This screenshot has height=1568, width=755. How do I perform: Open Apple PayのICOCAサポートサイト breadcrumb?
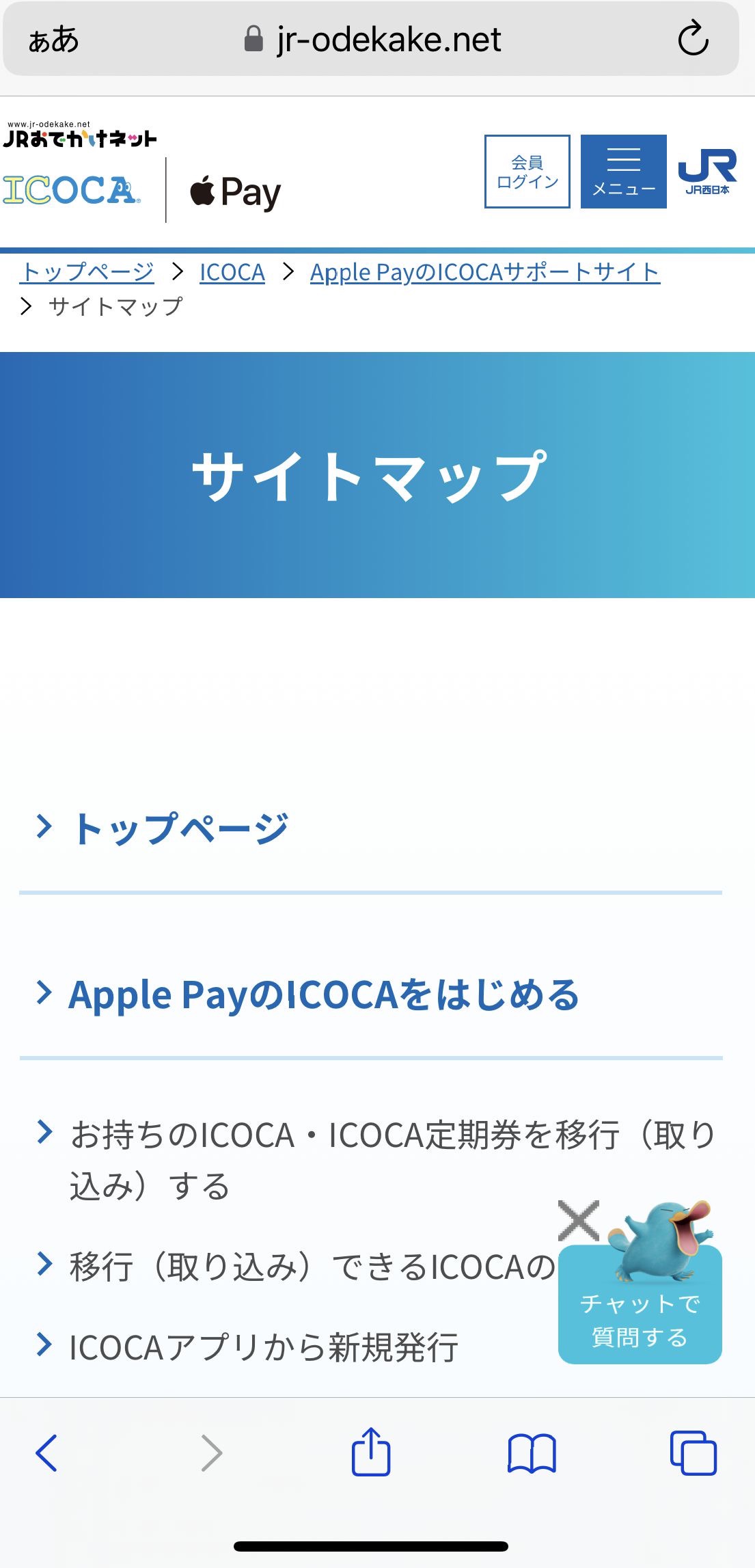coord(484,272)
